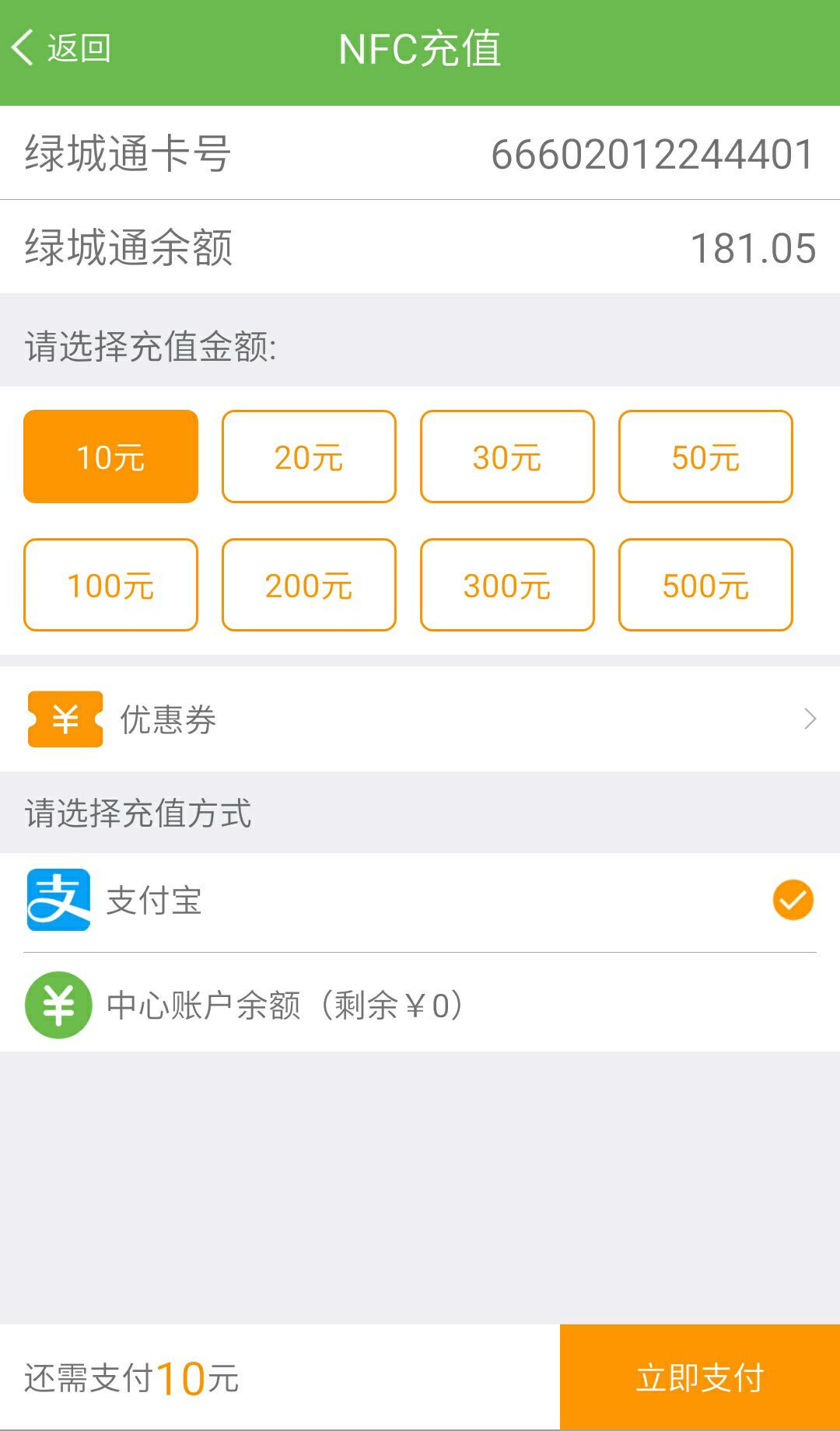Image resolution: width=840 pixels, height=1431 pixels.
Task: Choose the 300元 amount option
Action: (506, 585)
